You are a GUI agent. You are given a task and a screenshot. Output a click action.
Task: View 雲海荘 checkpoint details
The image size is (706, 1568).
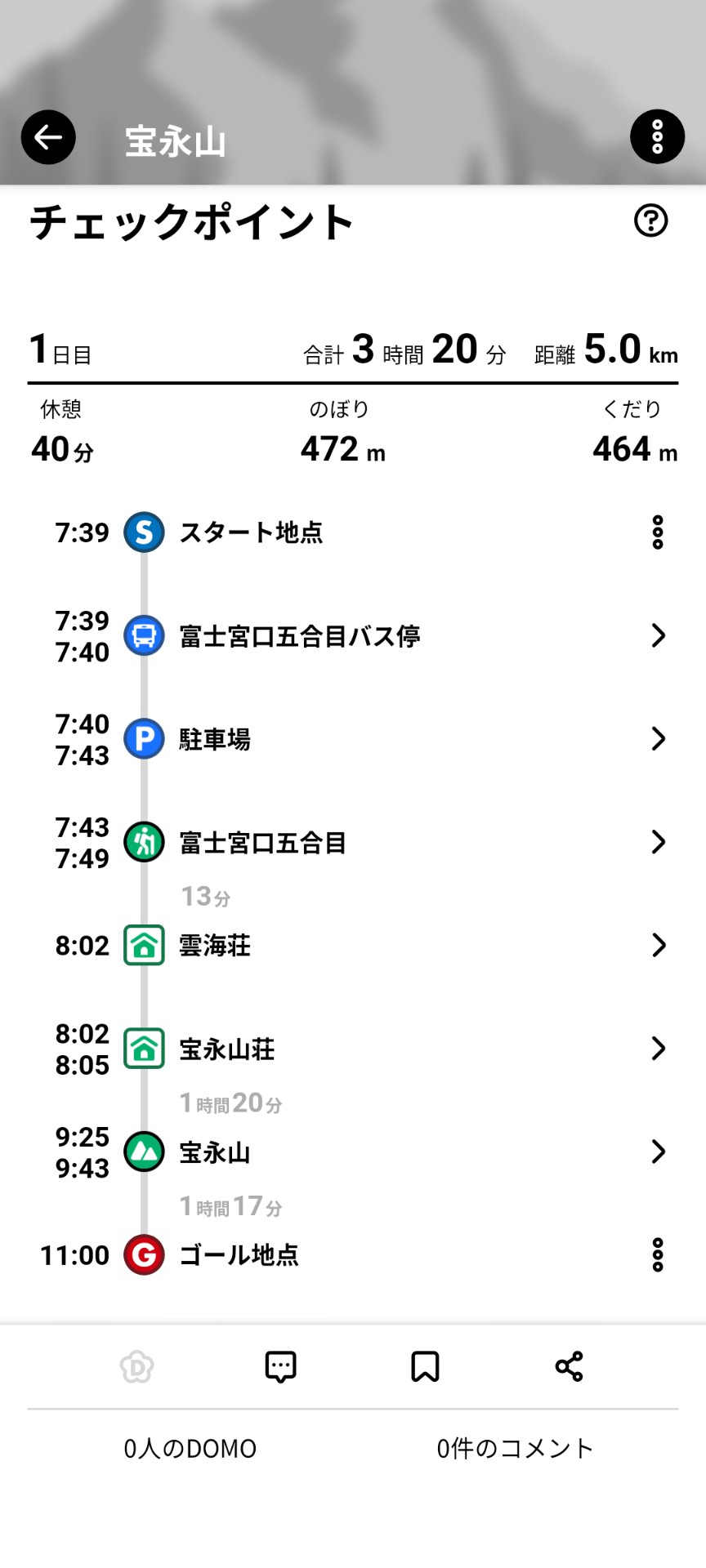point(353,945)
